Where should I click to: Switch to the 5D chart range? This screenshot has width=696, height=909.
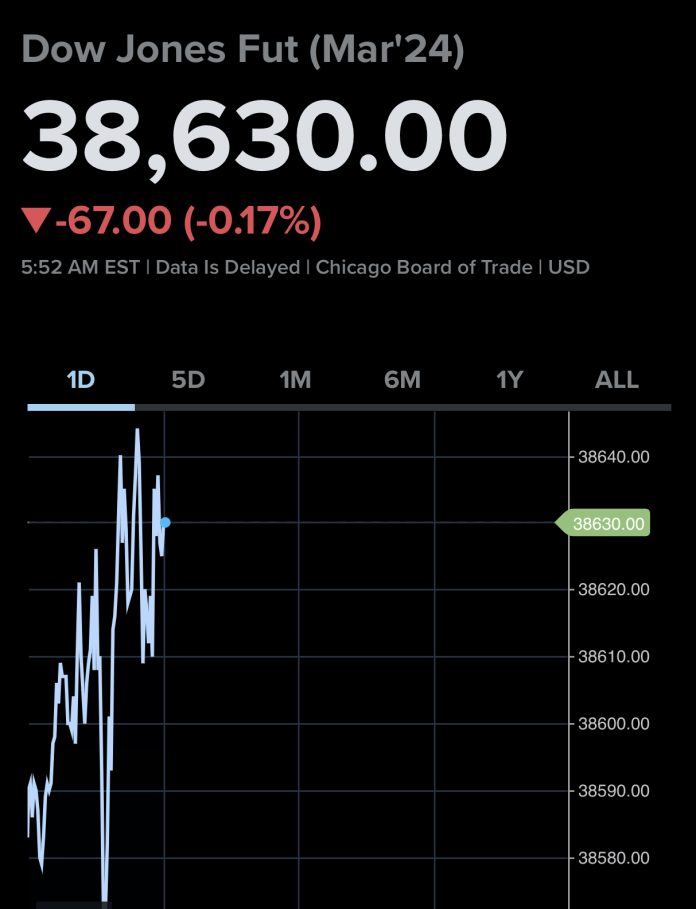(x=188, y=380)
